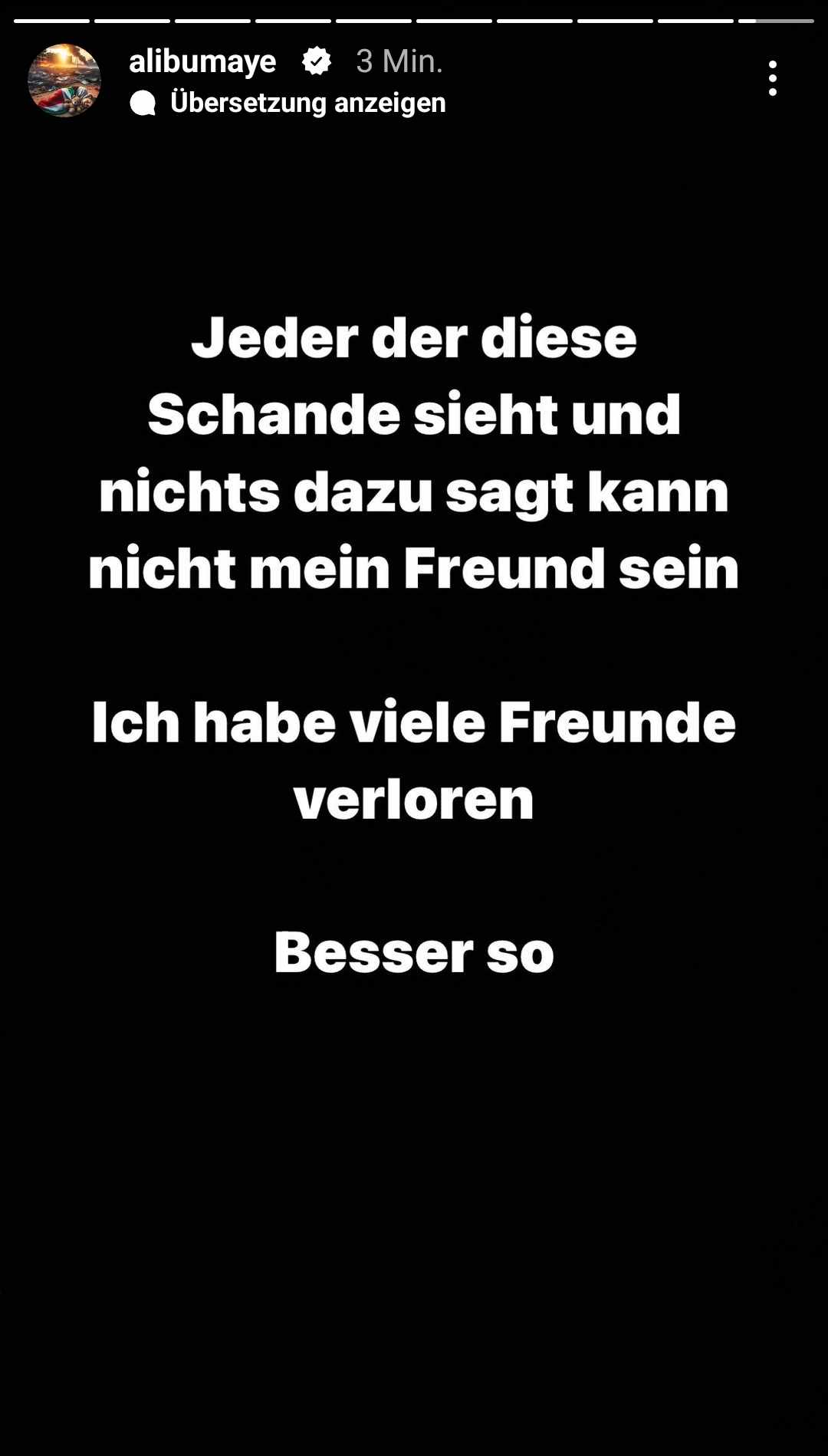
Task: Open alibumaye's profile picture
Action: click(64, 81)
